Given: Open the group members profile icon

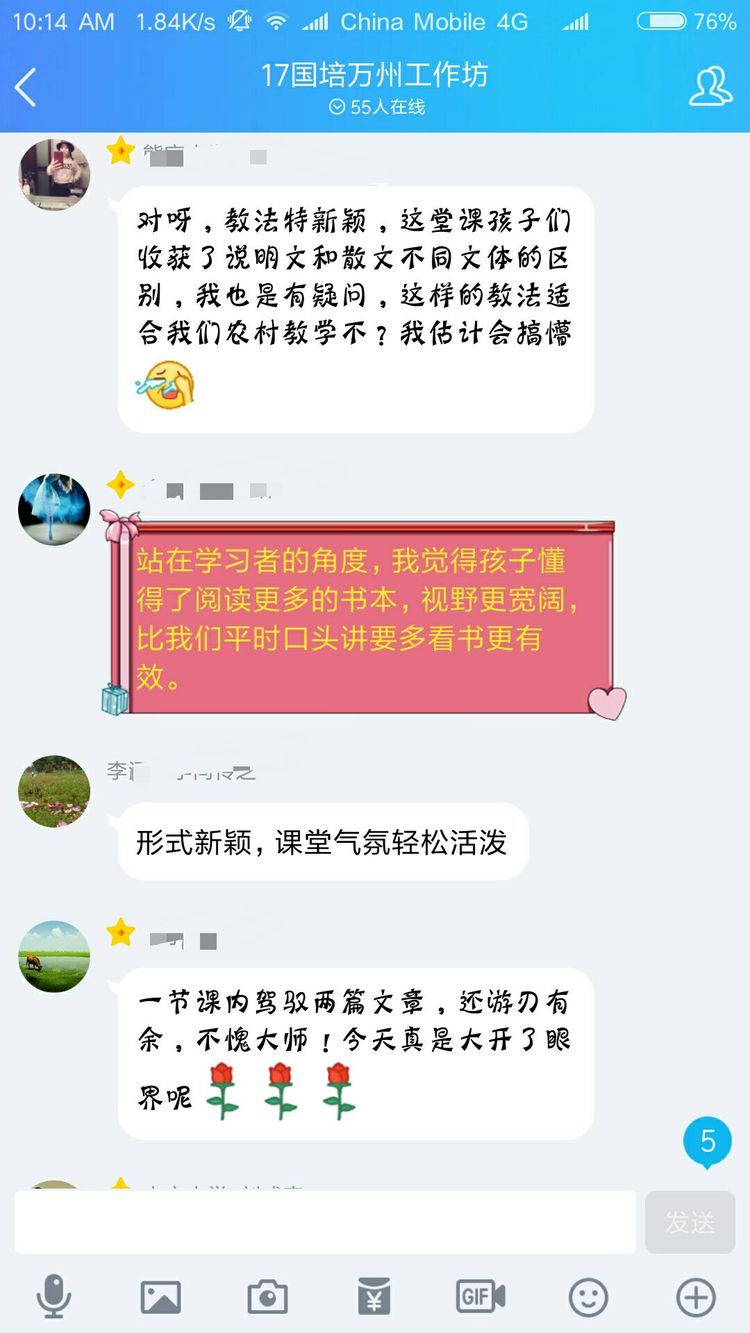Looking at the screenshot, I should click(x=710, y=87).
